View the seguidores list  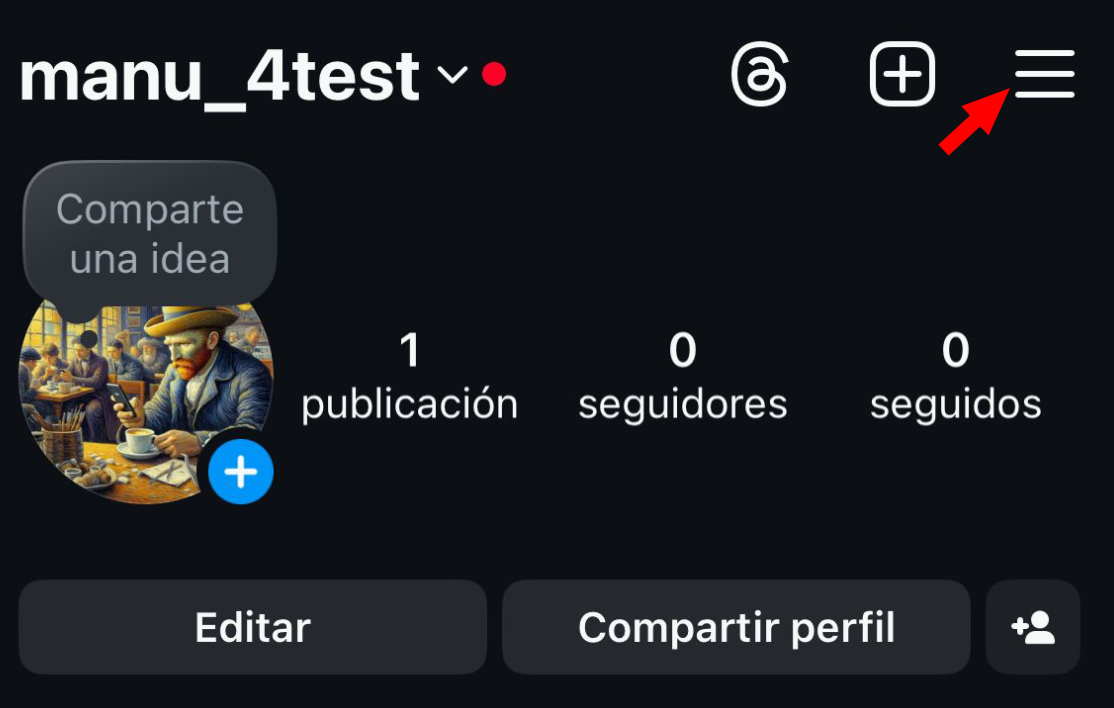tap(683, 377)
